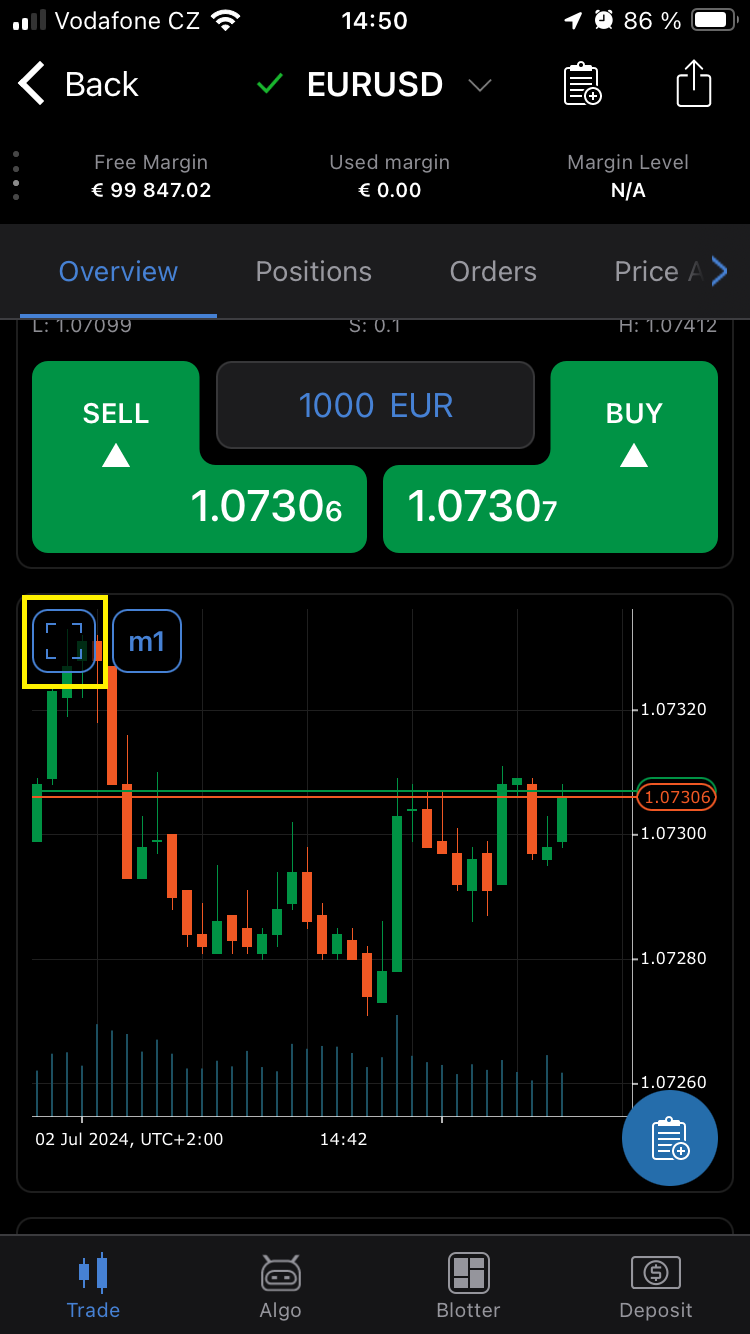Open the Blotter tab
Screen dimensions: 750x1334
tap(468, 1285)
